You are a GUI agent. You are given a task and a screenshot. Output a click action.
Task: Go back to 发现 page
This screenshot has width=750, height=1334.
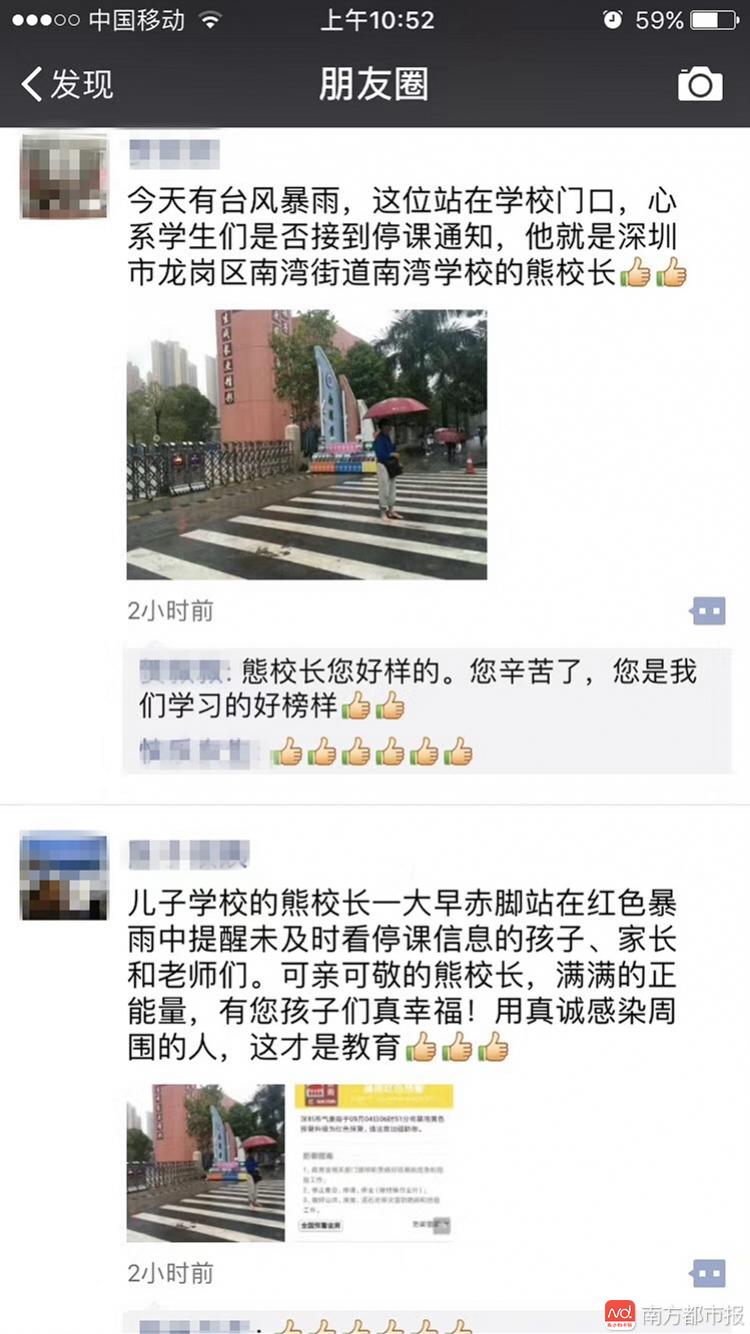pyautogui.click(x=68, y=84)
